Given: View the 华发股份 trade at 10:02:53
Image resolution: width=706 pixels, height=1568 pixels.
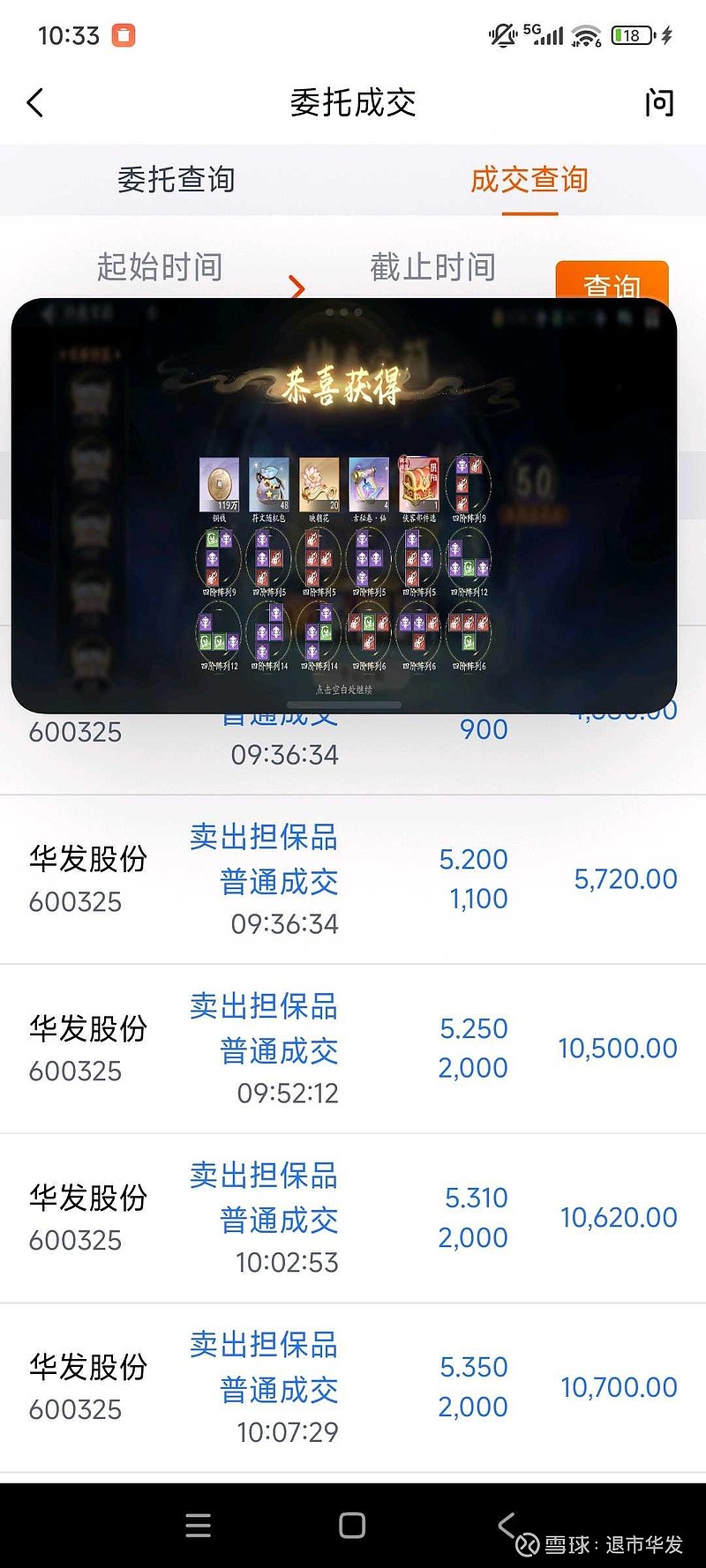Looking at the screenshot, I should coord(353,1218).
